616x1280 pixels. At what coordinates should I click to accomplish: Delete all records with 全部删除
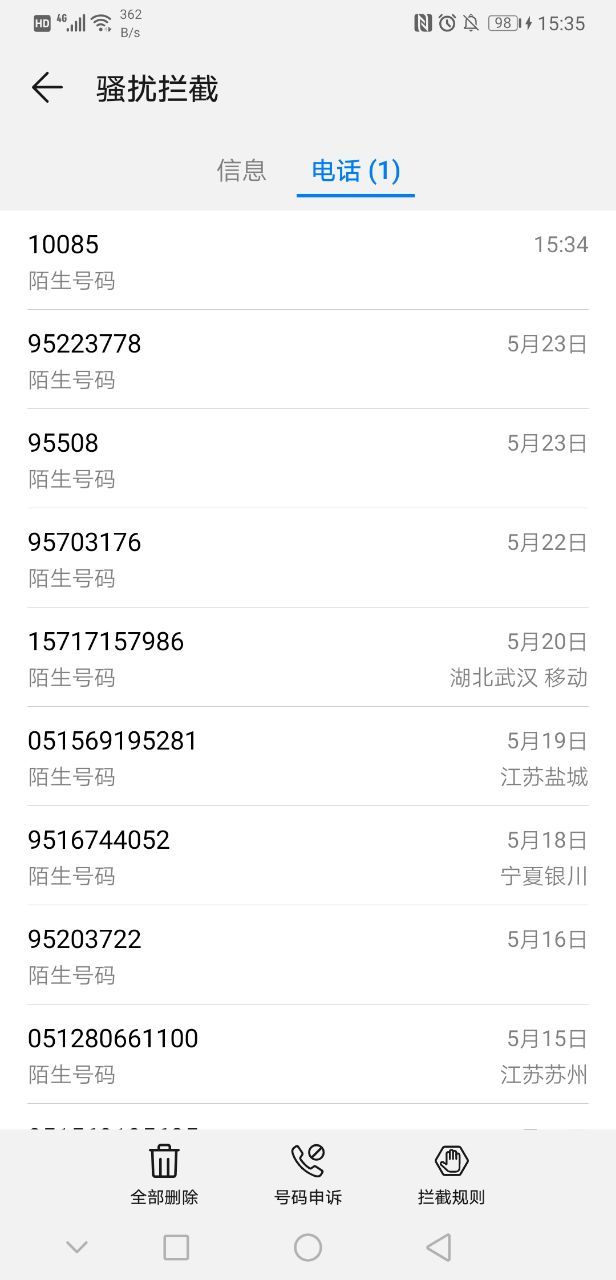[164, 1174]
